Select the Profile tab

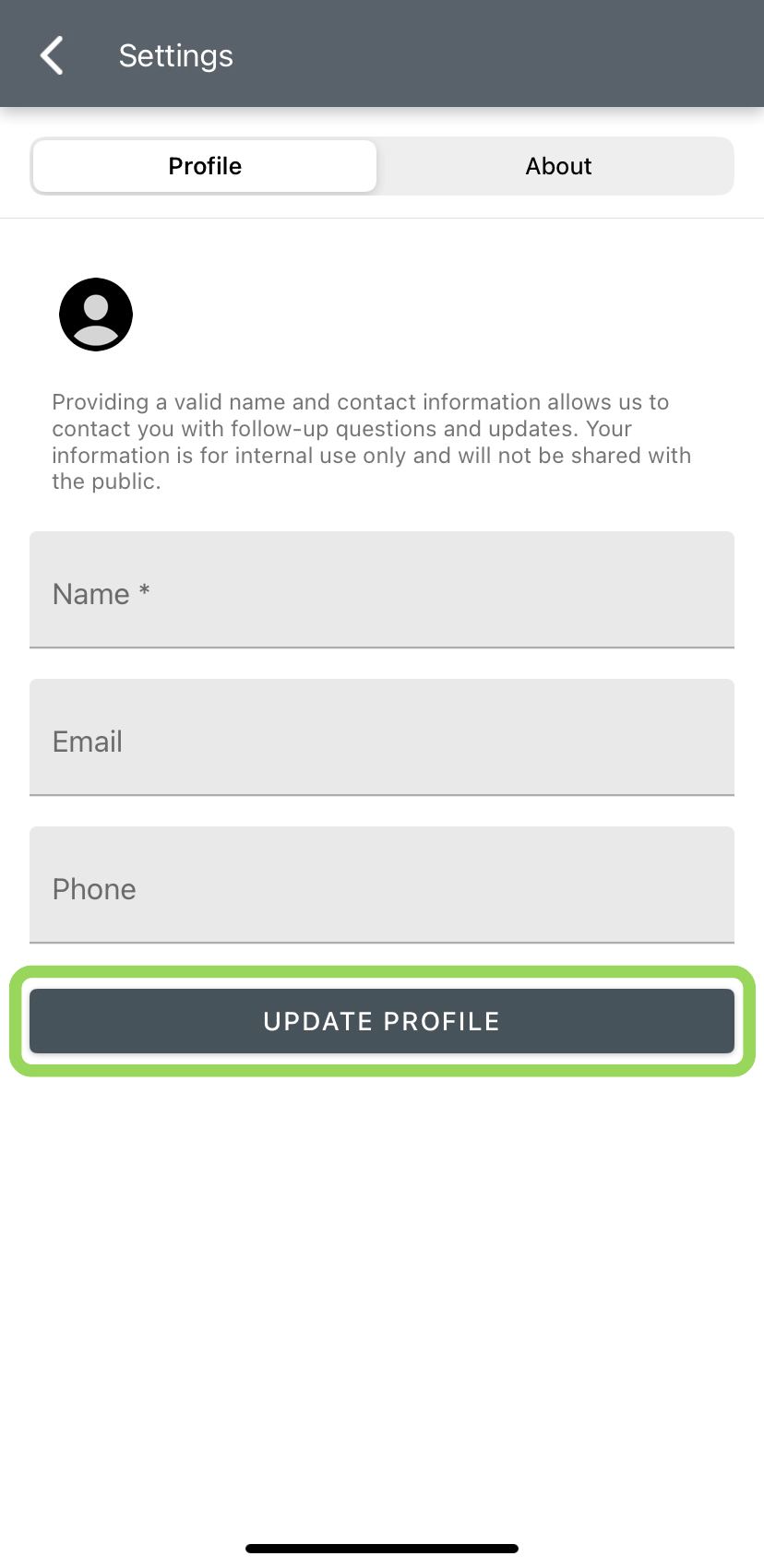pyautogui.click(x=205, y=166)
